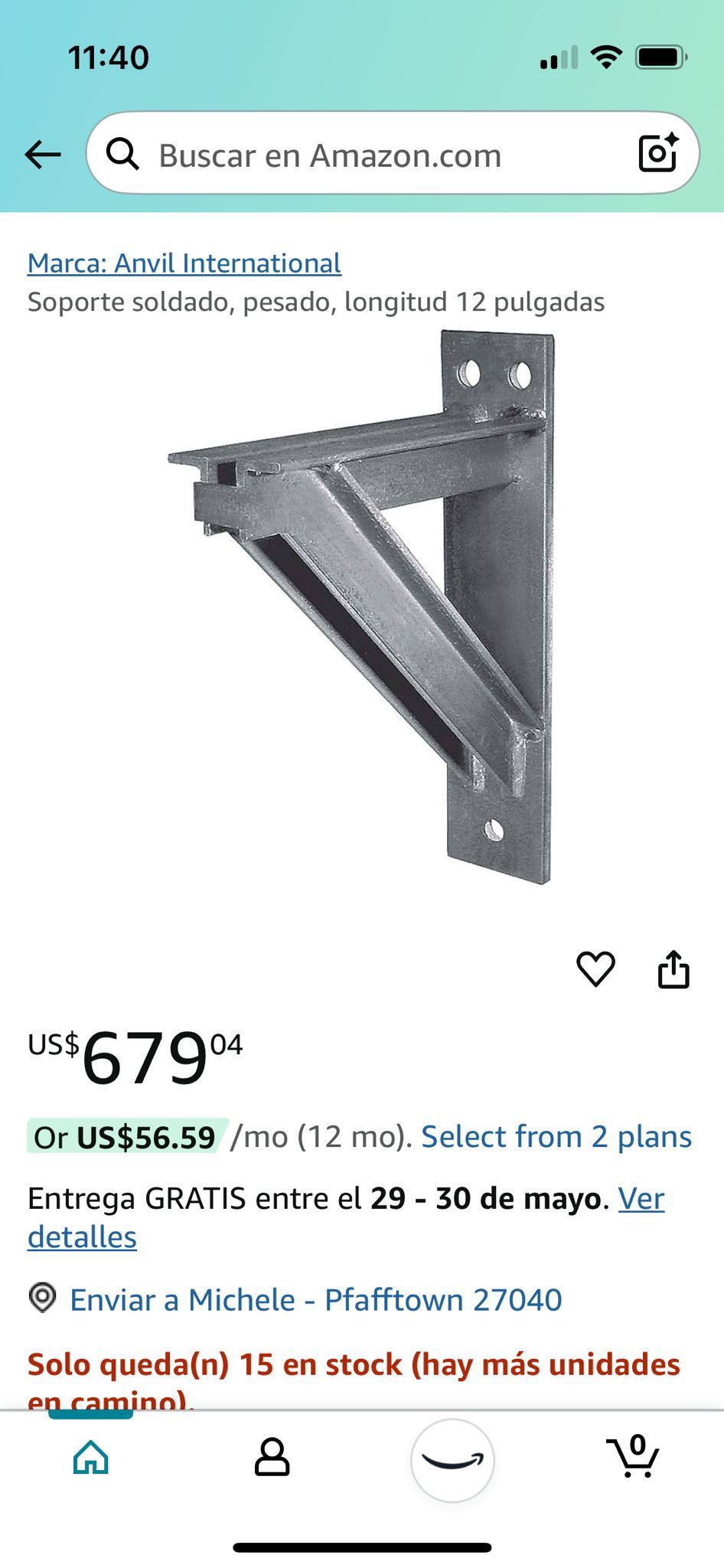This screenshot has width=724, height=1568.
Task: Open the account profile tab
Action: [272, 1457]
